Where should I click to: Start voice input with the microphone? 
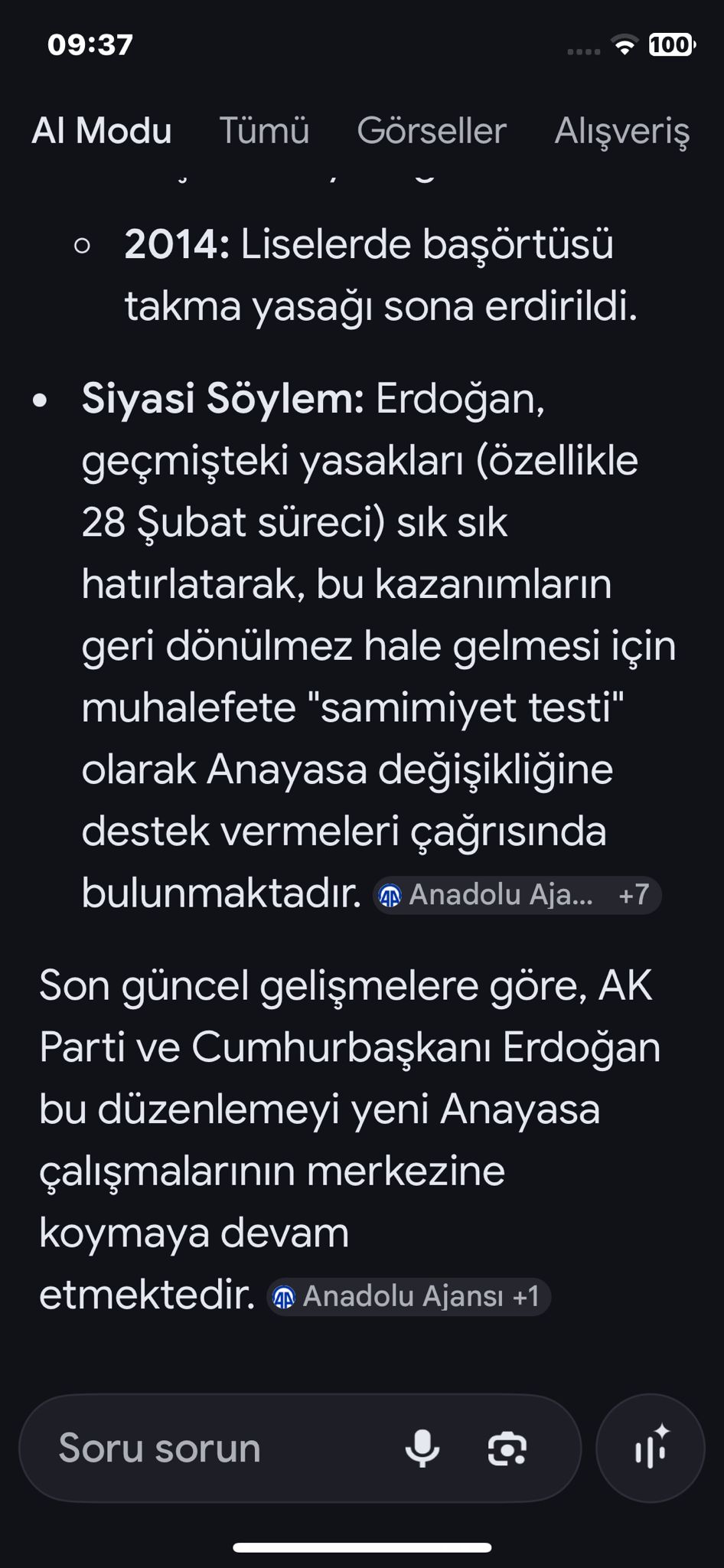(422, 1448)
